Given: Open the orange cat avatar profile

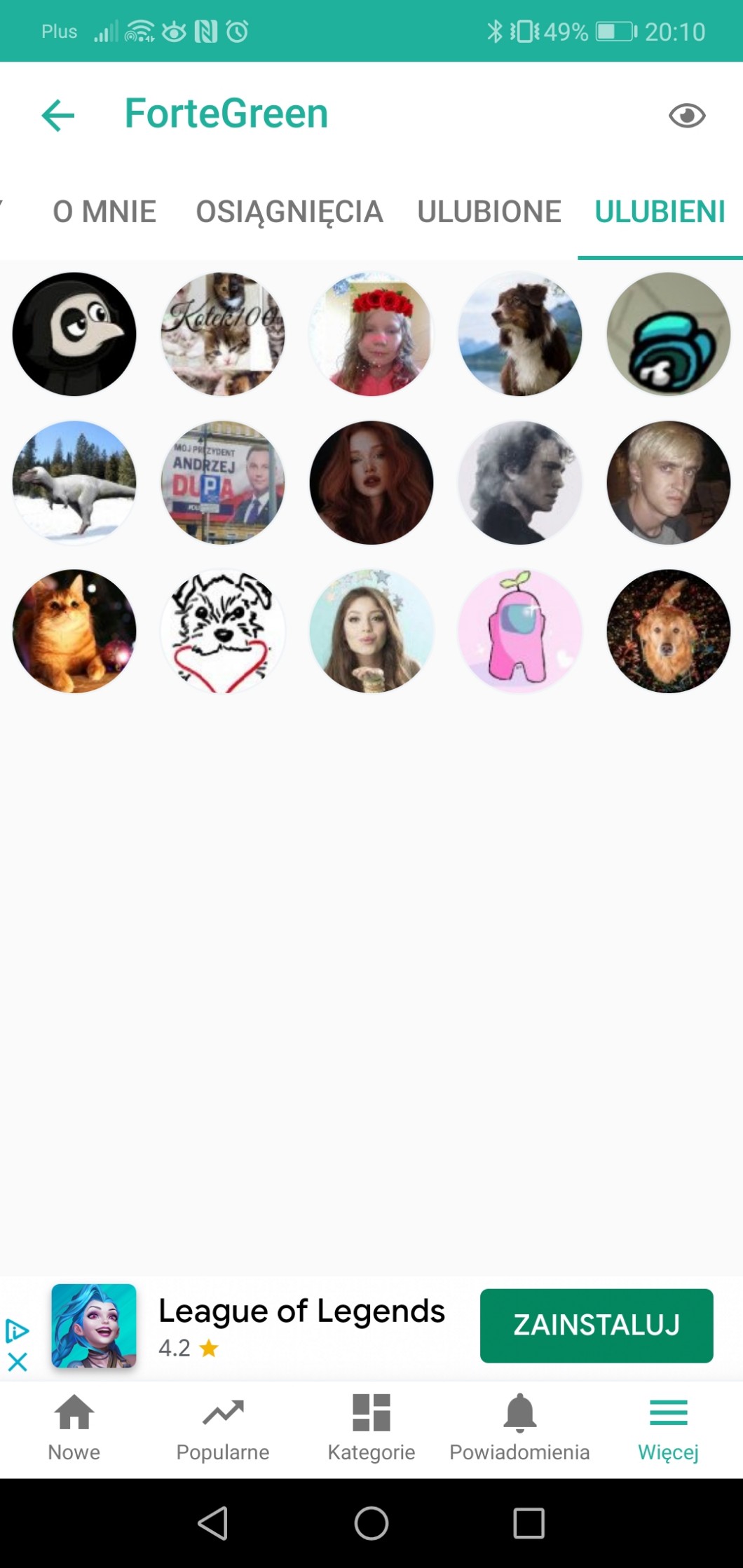Looking at the screenshot, I should click(74, 631).
